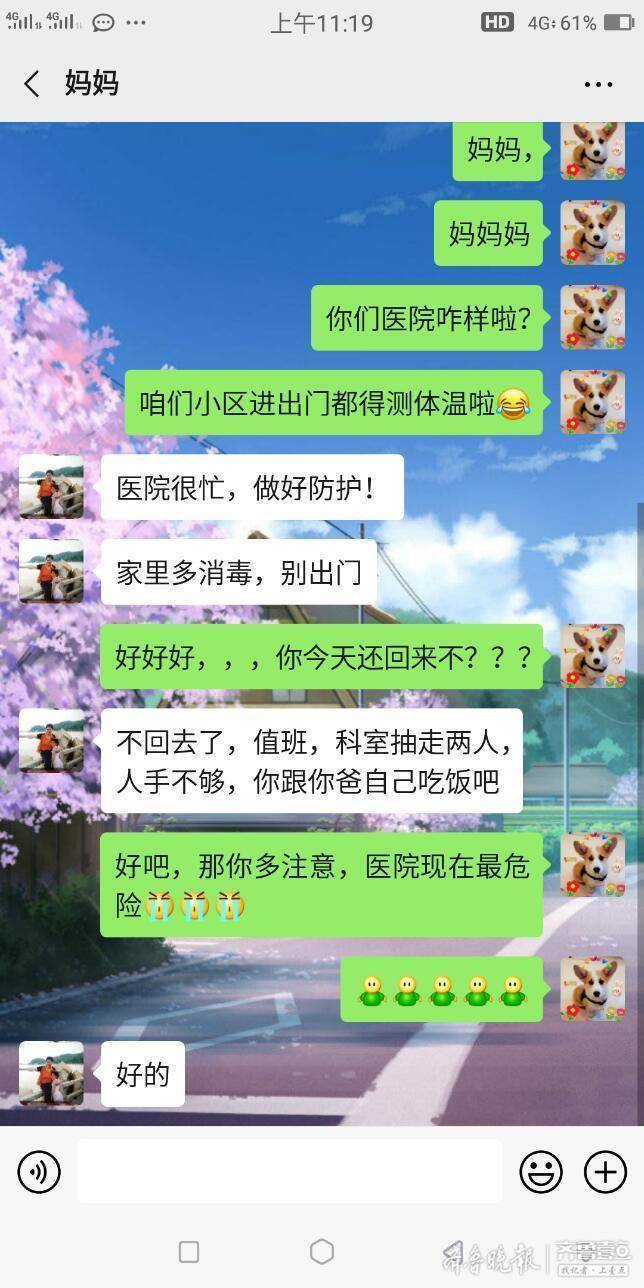Open the system recent apps button
Image resolution: width=644 pixels, height=1288 pixels.
[189, 1251]
